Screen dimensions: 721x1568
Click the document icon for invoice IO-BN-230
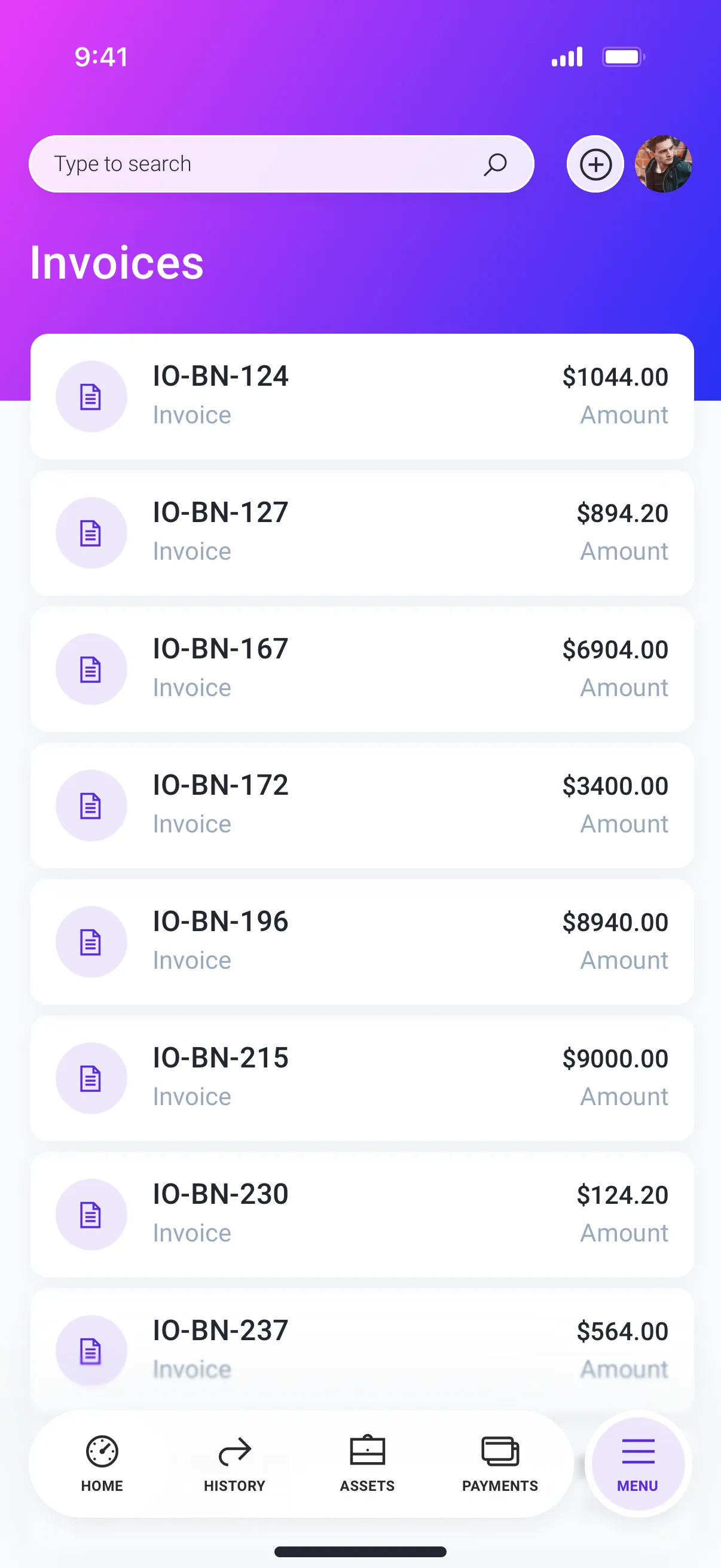click(x=91, y=1215)
